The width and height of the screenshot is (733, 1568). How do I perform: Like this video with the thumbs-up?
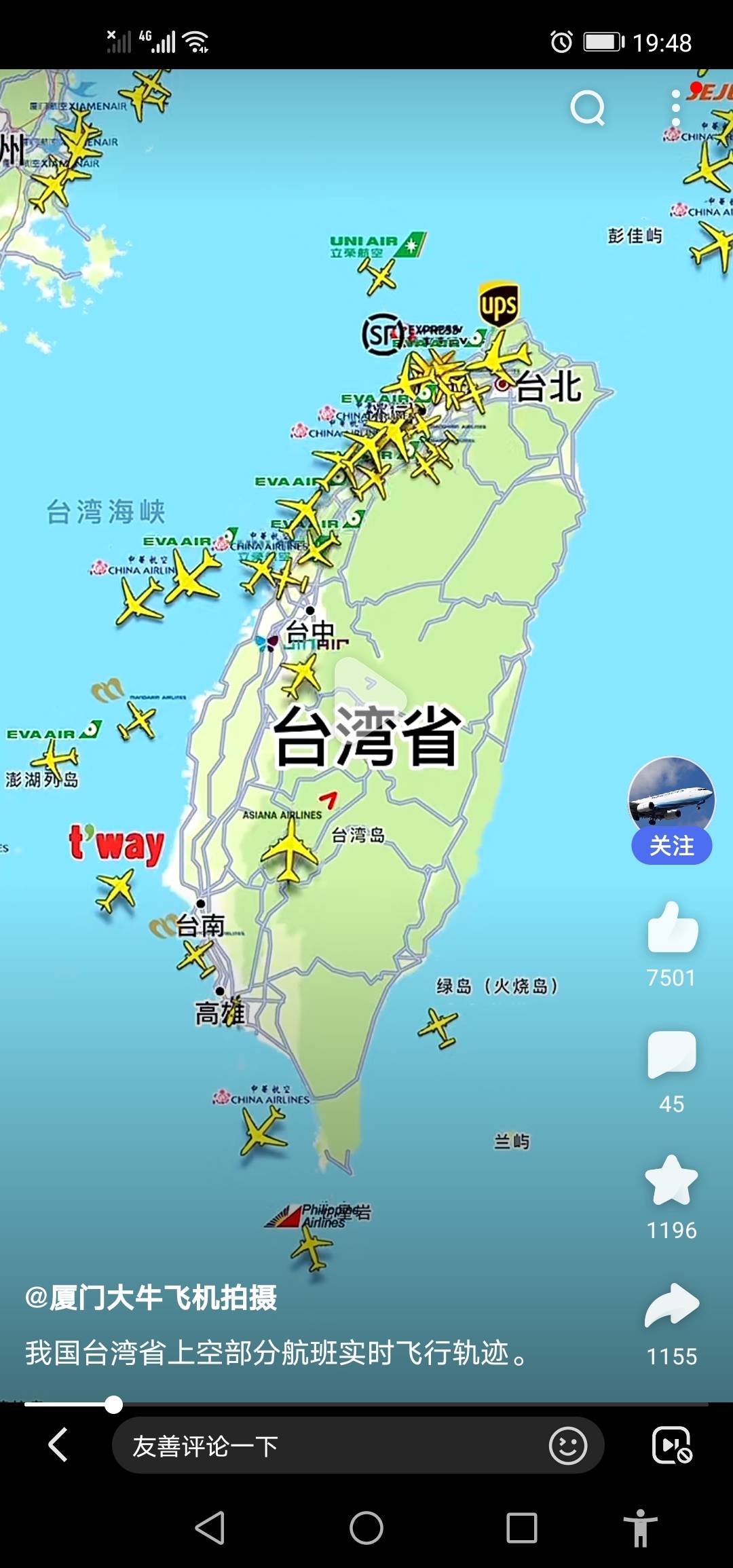click(671, 929)
